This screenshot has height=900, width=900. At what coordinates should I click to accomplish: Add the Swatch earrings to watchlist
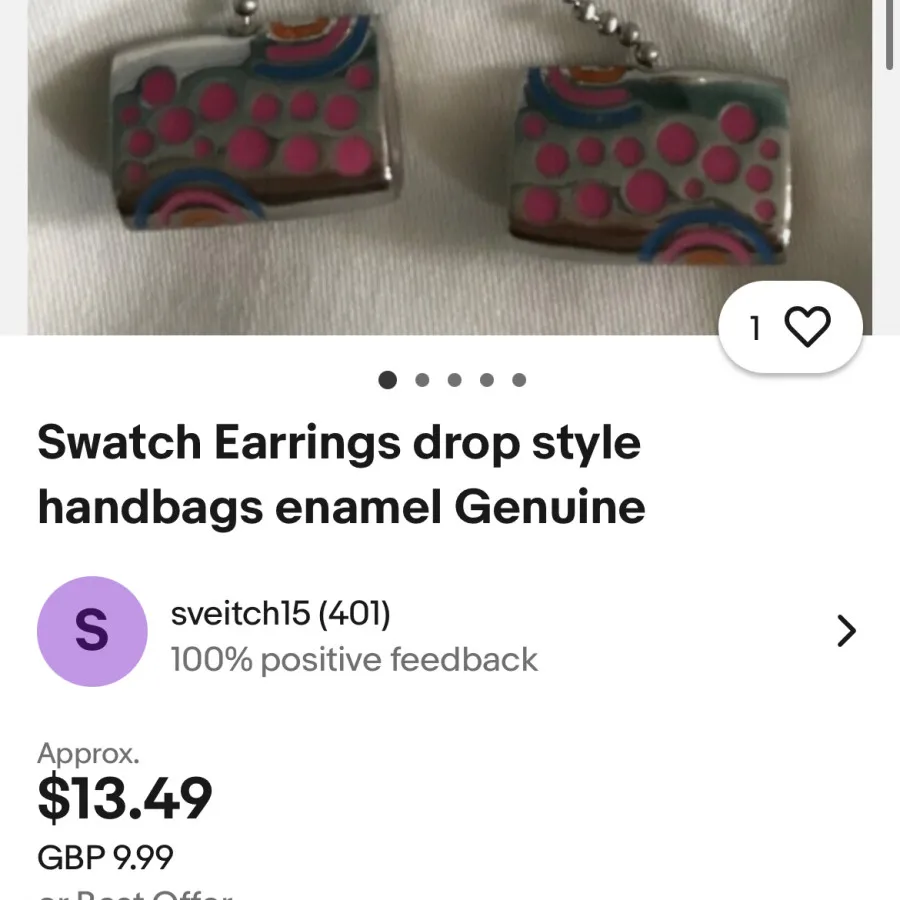[x=806, y=327]
